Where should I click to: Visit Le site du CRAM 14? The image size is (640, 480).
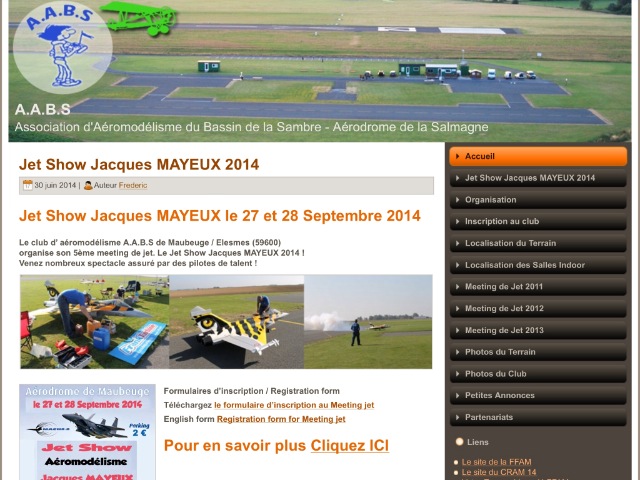click(499, 472)
